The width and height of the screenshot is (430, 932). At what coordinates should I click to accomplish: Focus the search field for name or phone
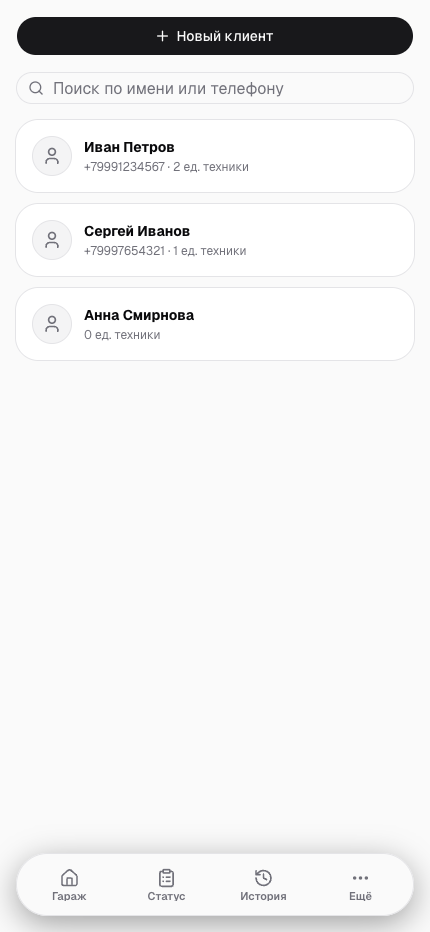(x=215, y=88)
